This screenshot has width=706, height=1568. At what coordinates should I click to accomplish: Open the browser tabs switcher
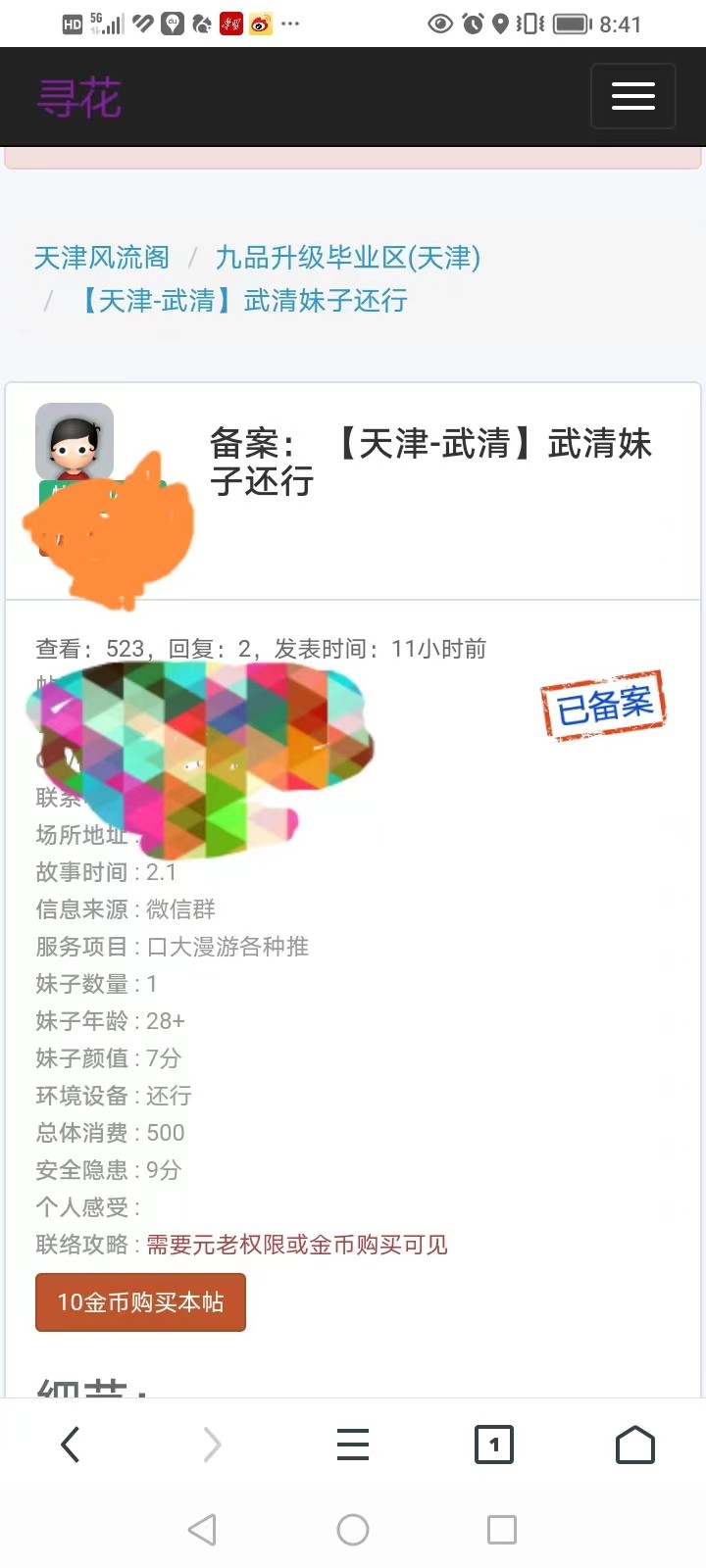coord(493,1445)
